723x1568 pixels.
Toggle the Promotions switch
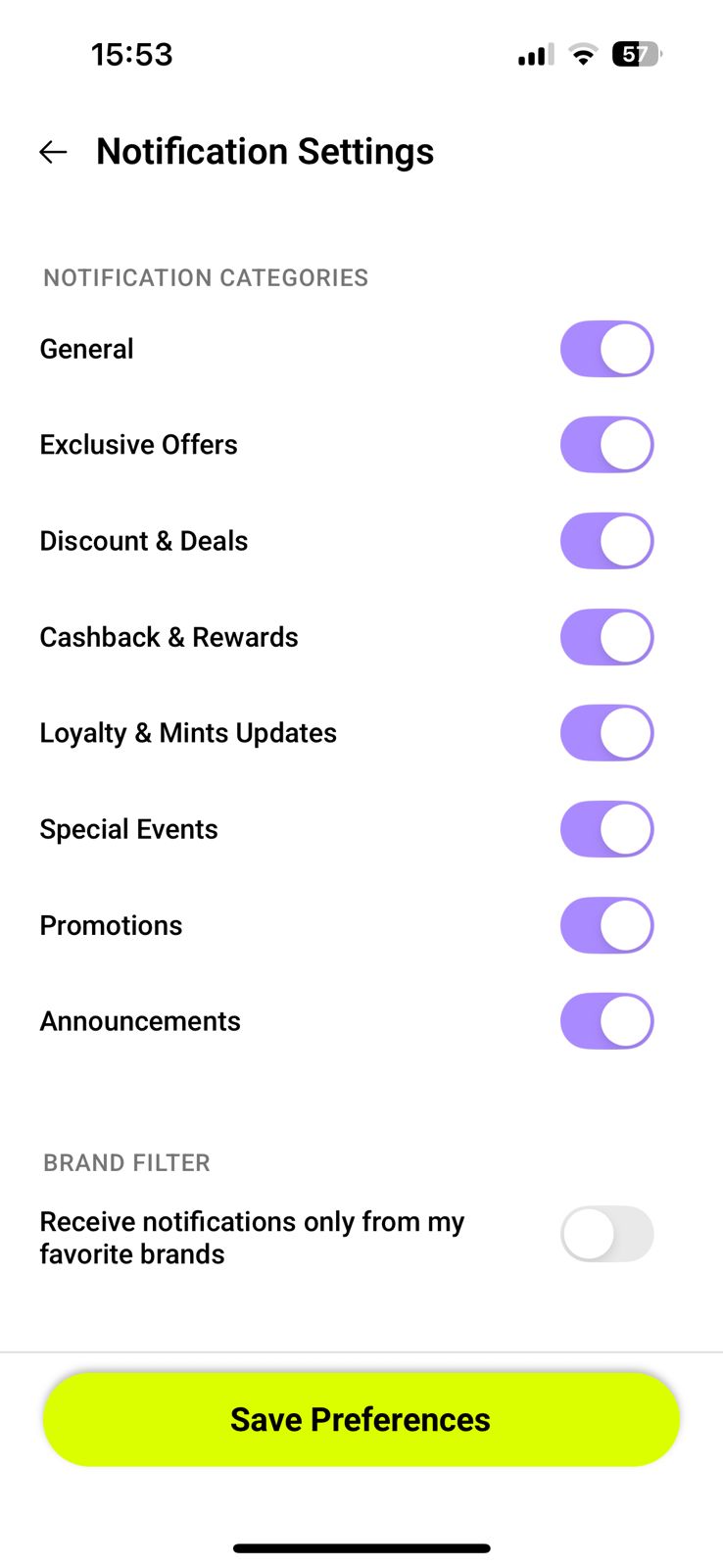tap(606, 925)
